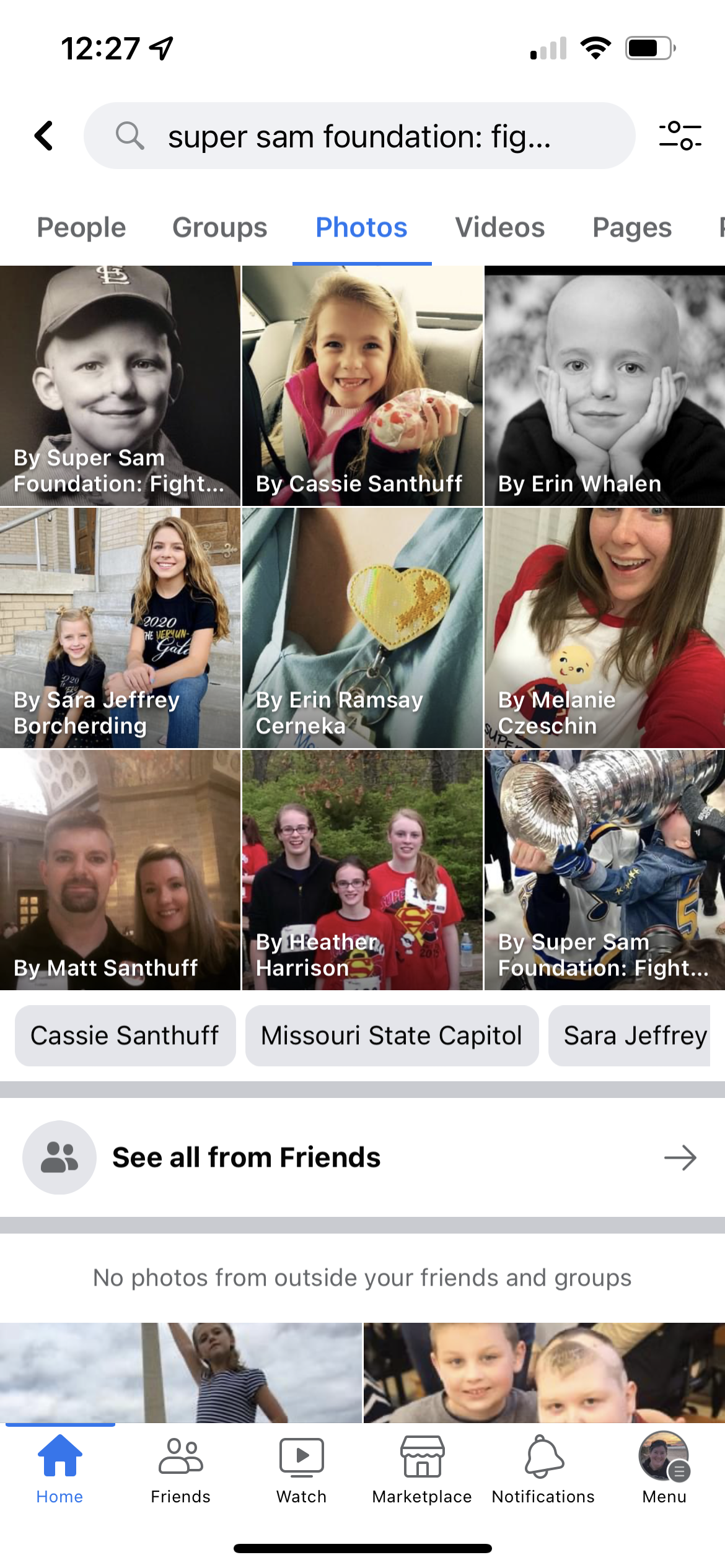Image resolution: width=725 pixels, height=1568 pixels.
Task: View photo by Heather Harrison
Action: [362, 869]
